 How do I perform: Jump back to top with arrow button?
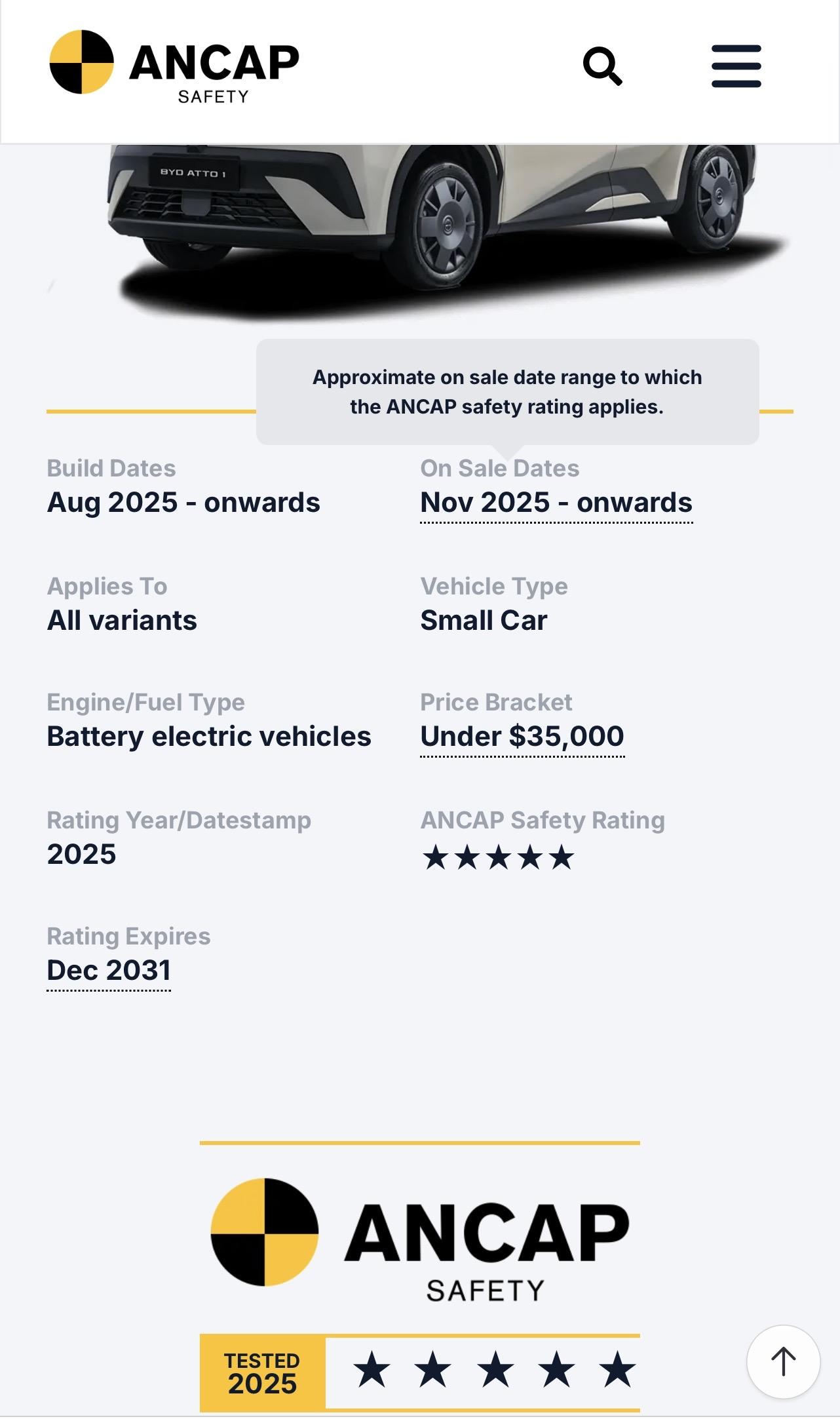(783, 1361)
